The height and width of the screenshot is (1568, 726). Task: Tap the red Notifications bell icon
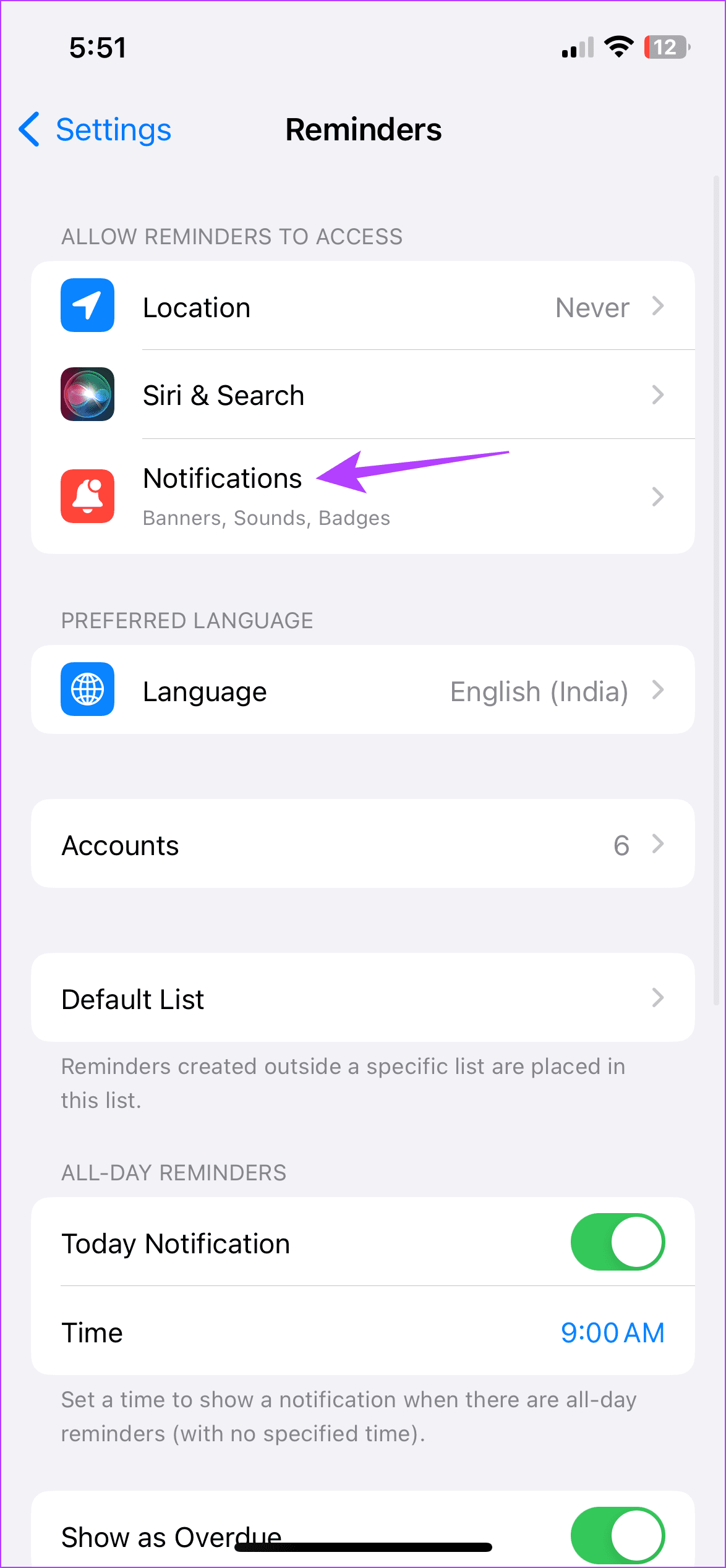coord(87,496)
